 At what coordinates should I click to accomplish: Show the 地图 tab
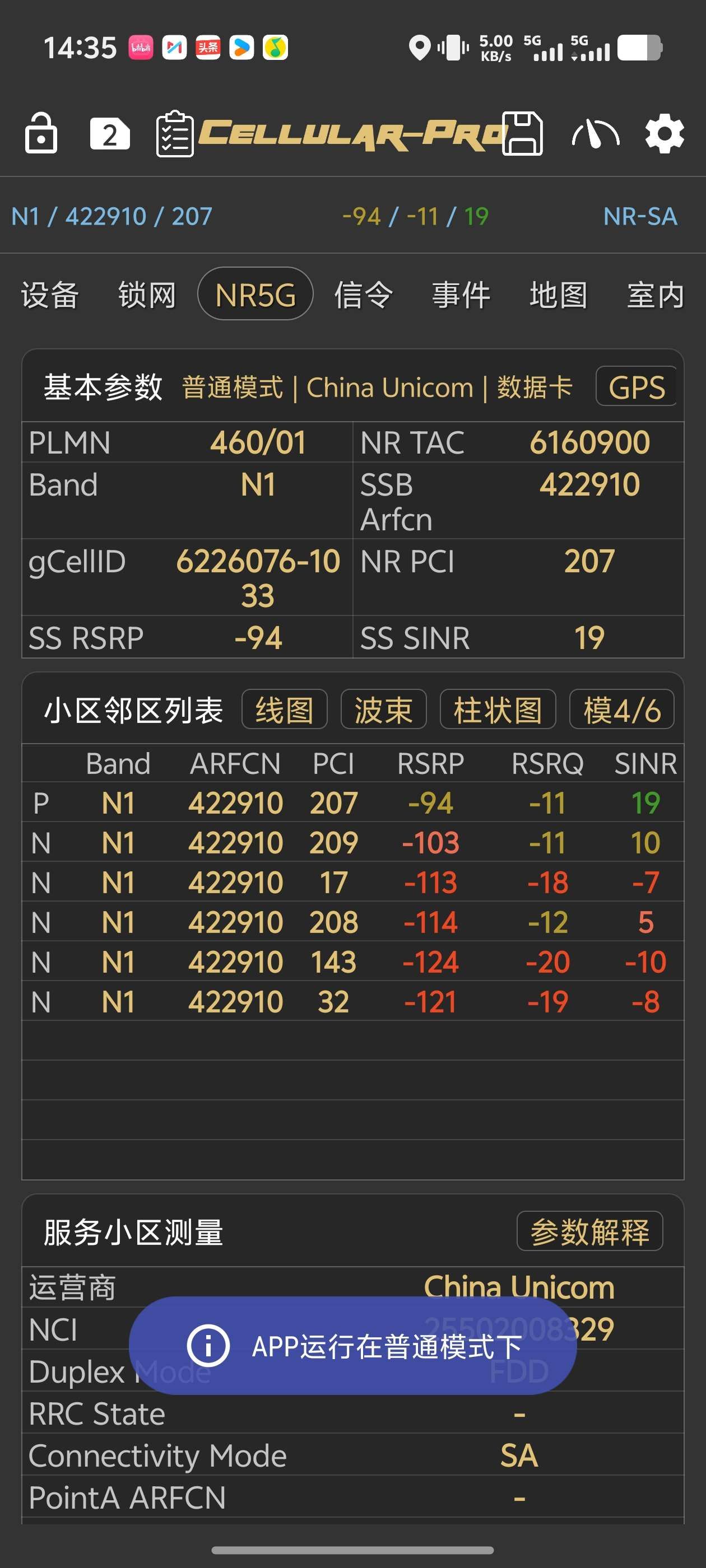pos(558,295)
